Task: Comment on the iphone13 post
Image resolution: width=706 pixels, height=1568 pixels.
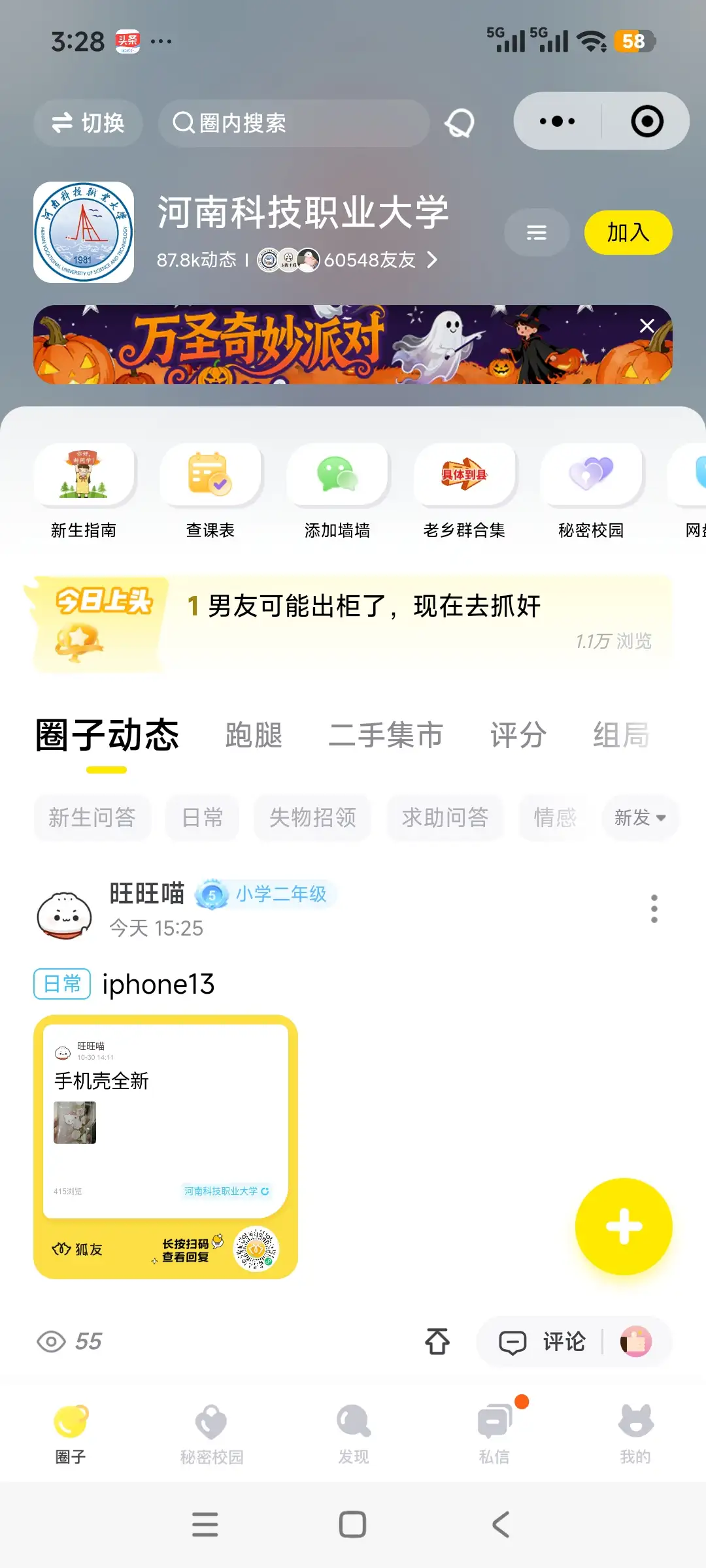Action: point(543,1342)
